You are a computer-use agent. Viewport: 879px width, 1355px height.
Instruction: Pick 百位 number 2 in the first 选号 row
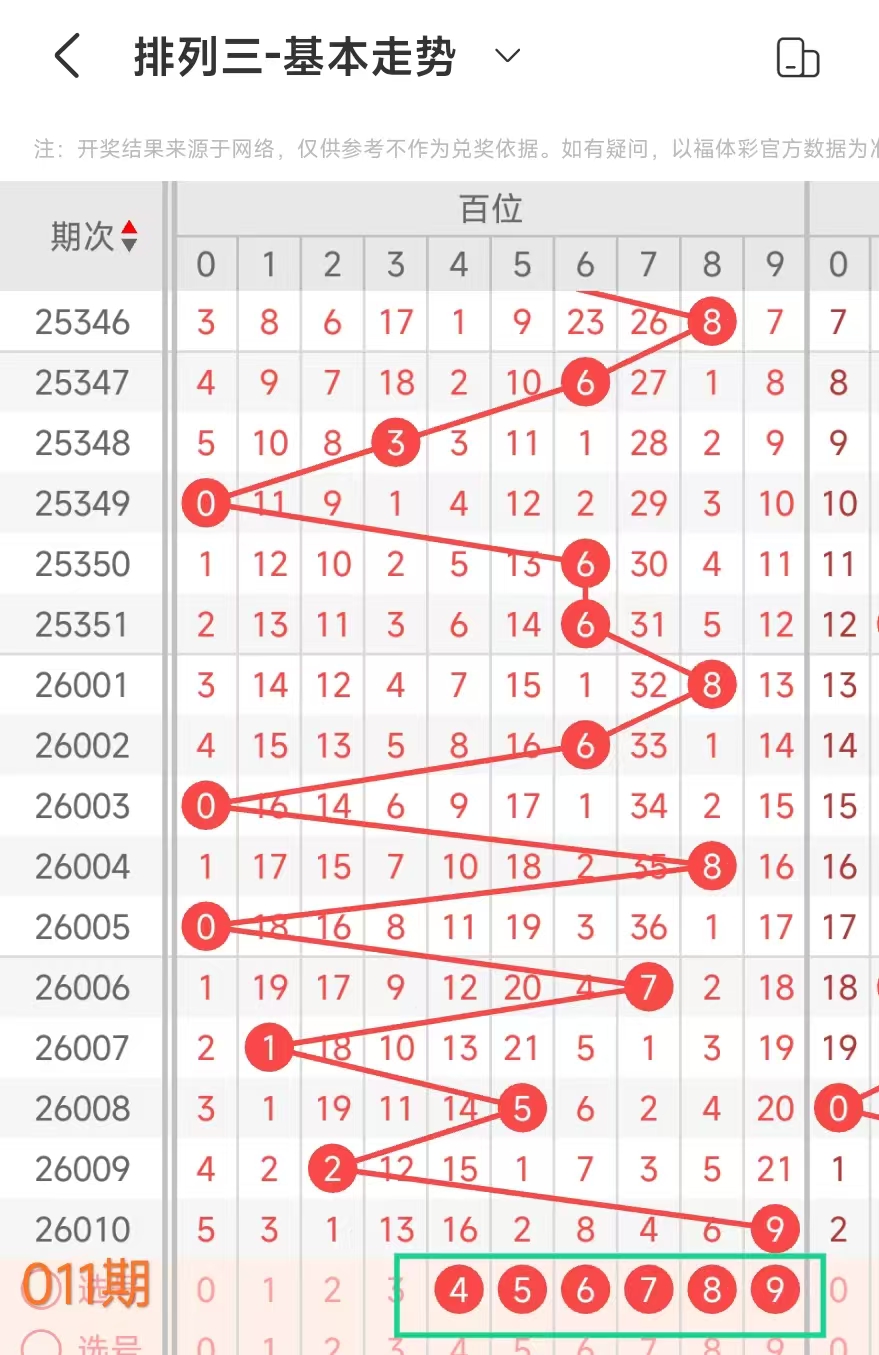[332, 1291]
